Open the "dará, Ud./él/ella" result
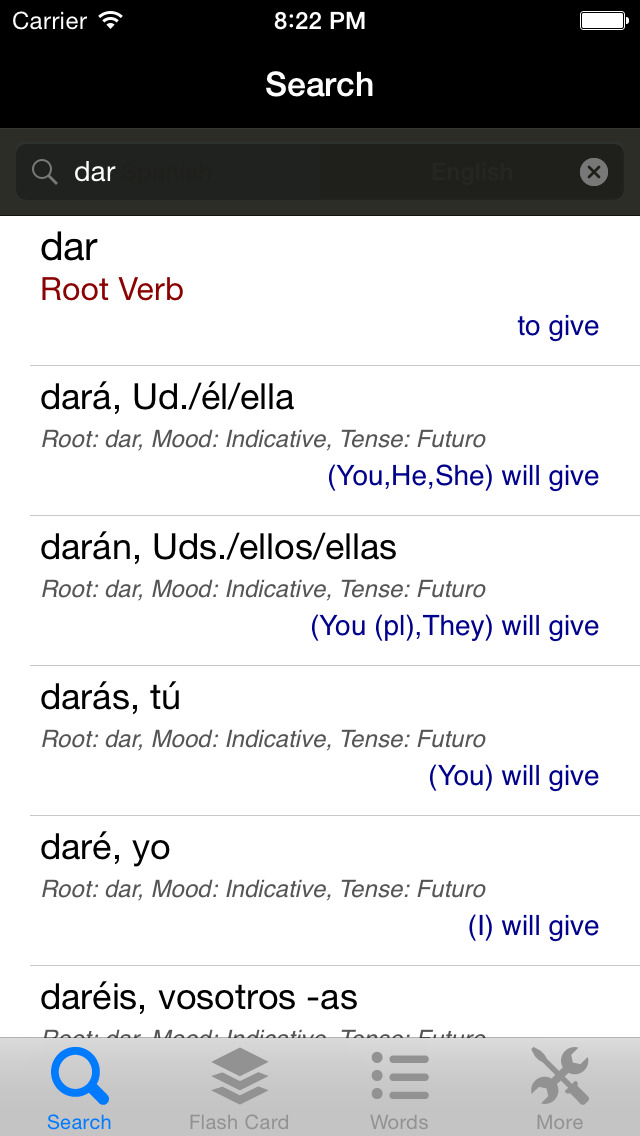The width and height of the screenshot is (640, 1136). [320, 440]
